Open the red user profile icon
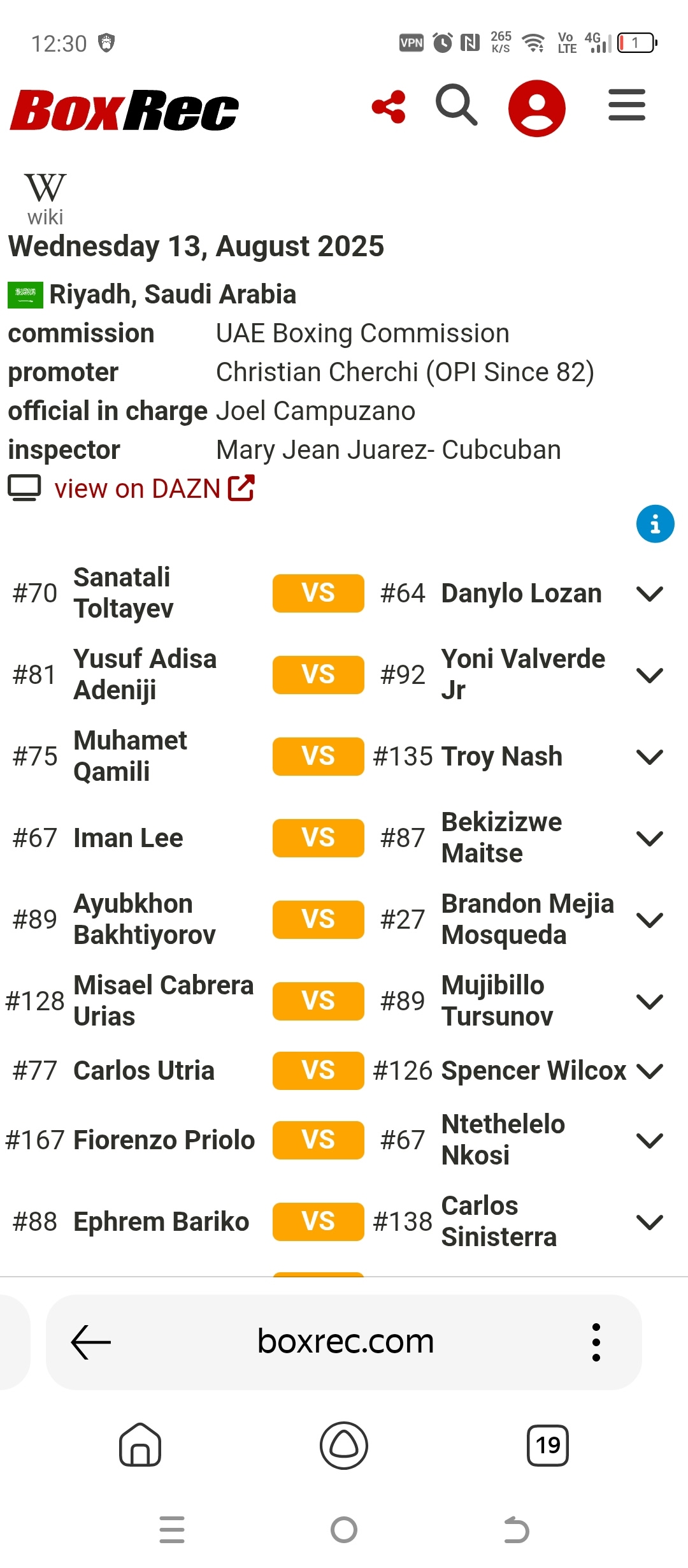The image size is (688, 1568). pyautogui.click(x=536, y=108)
